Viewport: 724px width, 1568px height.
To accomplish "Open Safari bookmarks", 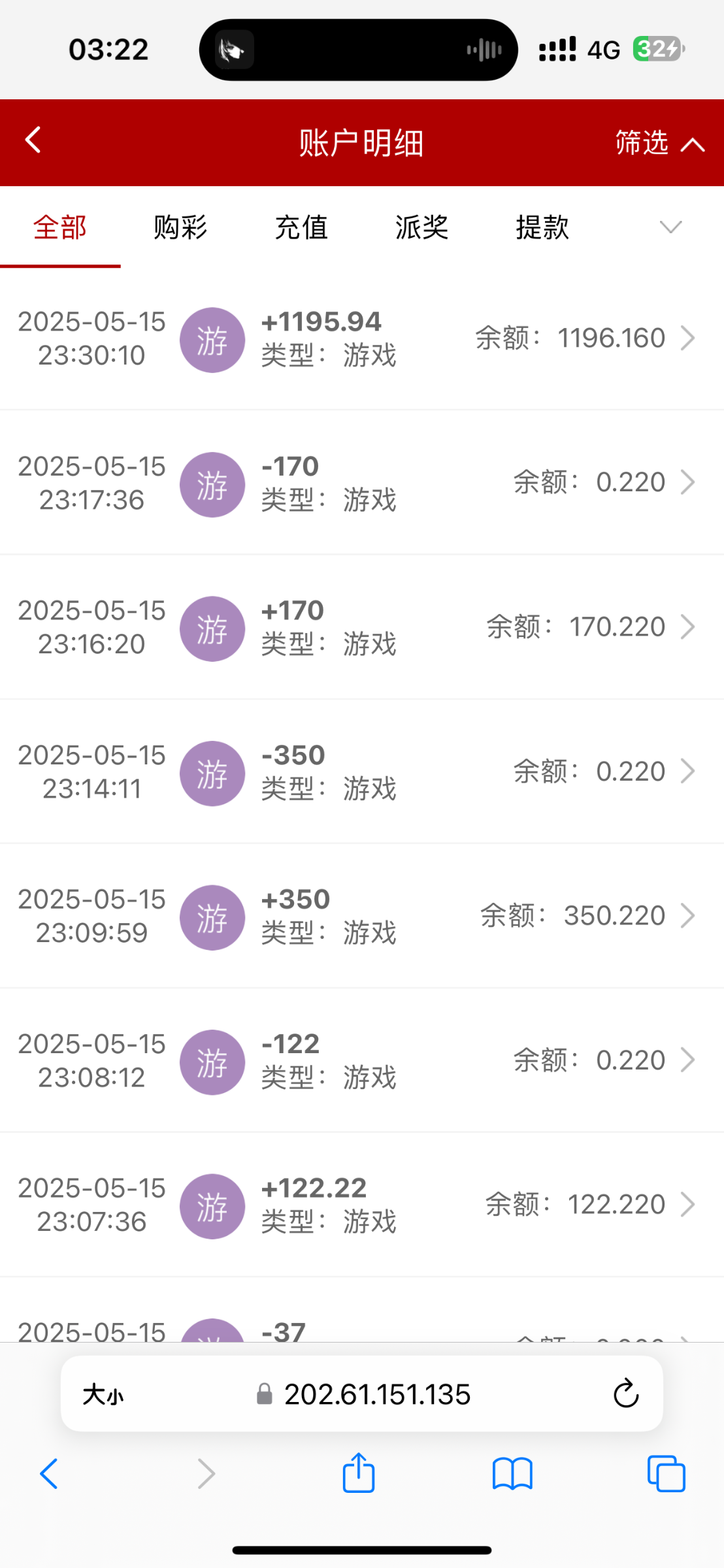I will pyautogui.click(x=512, y=1474).
